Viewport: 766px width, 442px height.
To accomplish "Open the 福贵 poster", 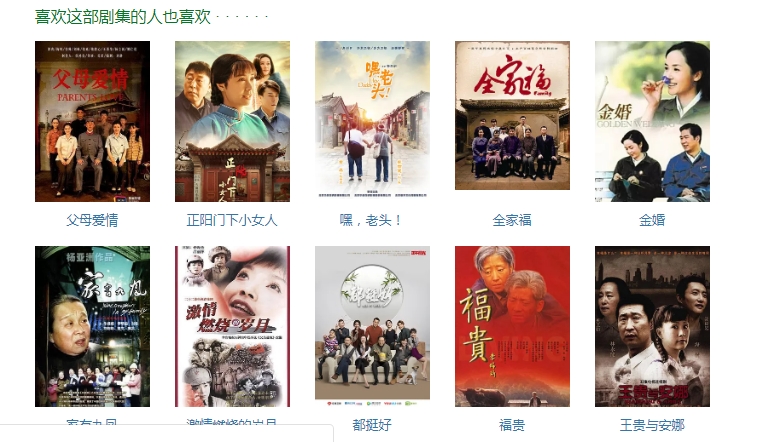I will [512, 326].
